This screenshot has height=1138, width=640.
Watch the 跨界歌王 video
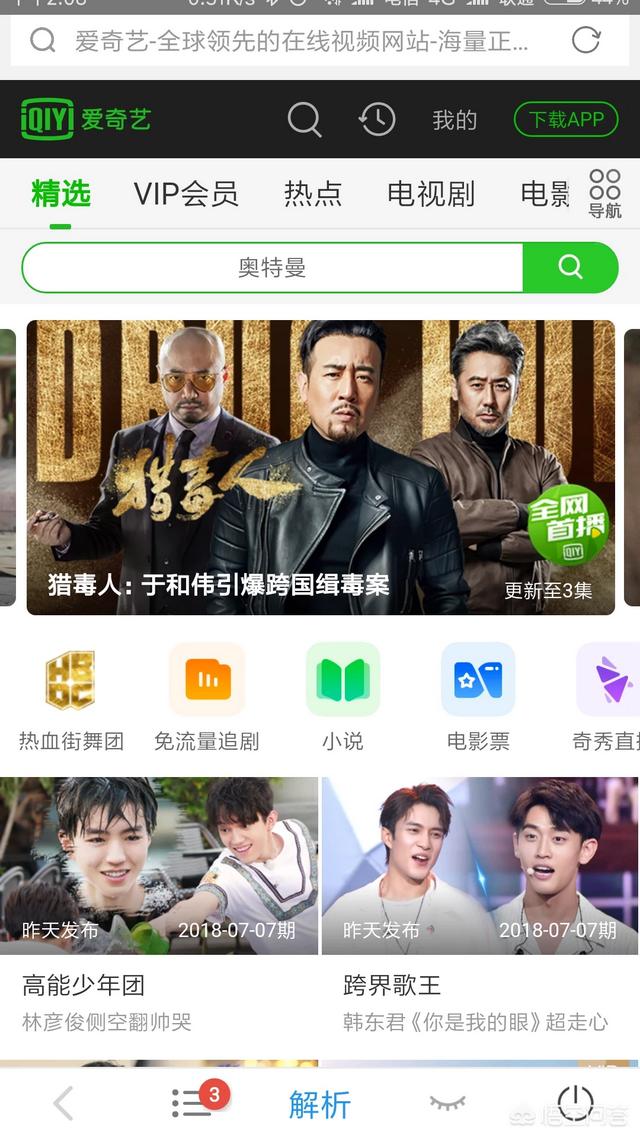click(x=480, y=865)
